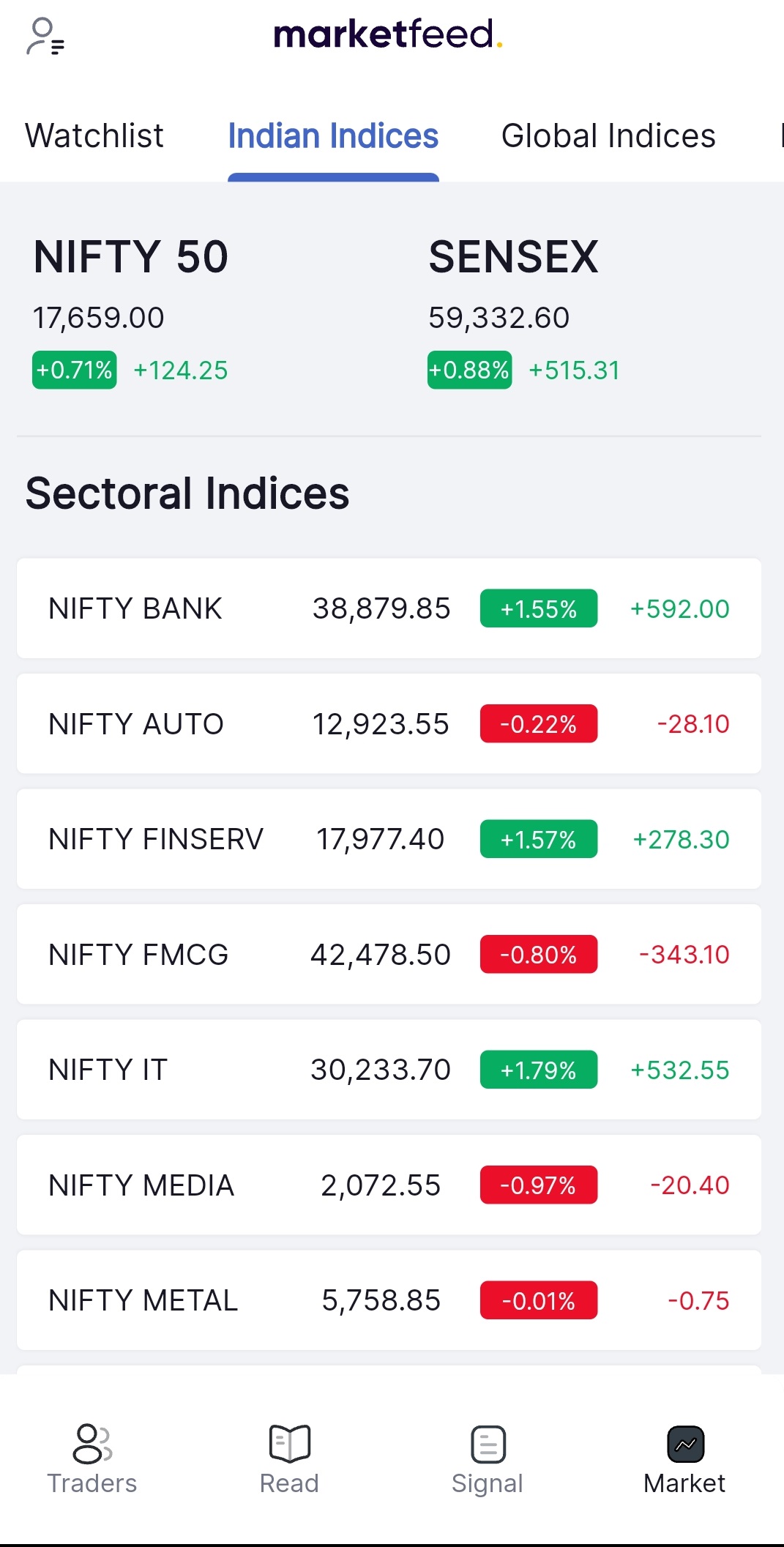The height and width of the screenshot is (1547, 784).
Task: Open NIFTY 50 index details
Action: pos(131,311)
